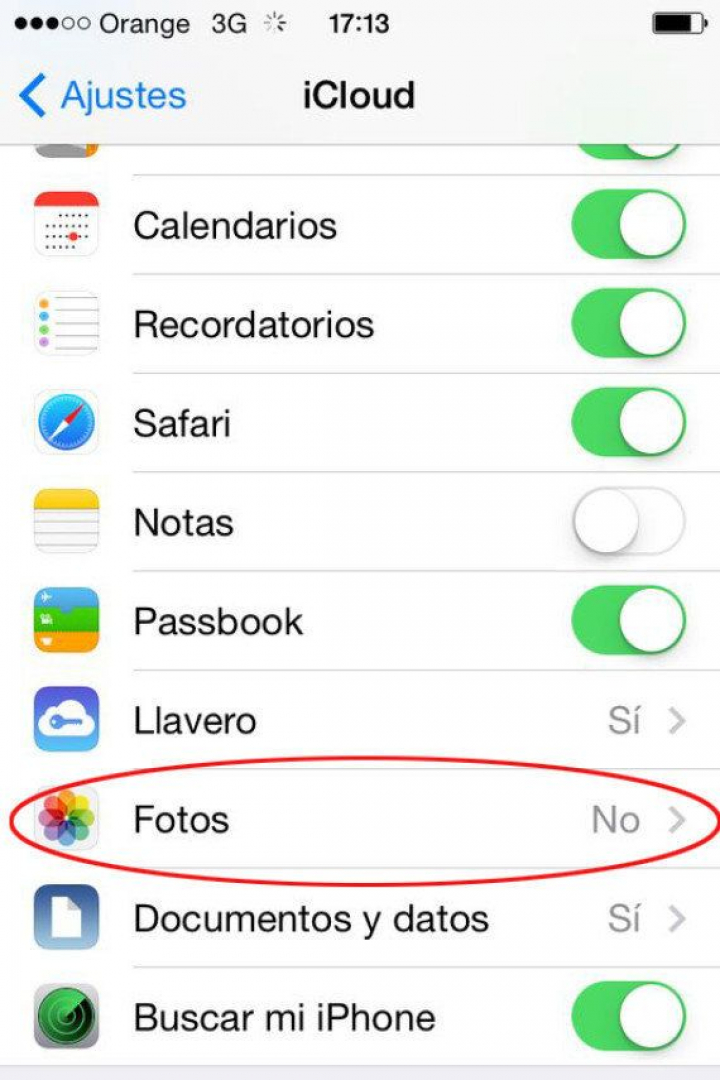720x1080 pixels.
Task: Switch off Passbook syncing
Action: pos(628,621)
